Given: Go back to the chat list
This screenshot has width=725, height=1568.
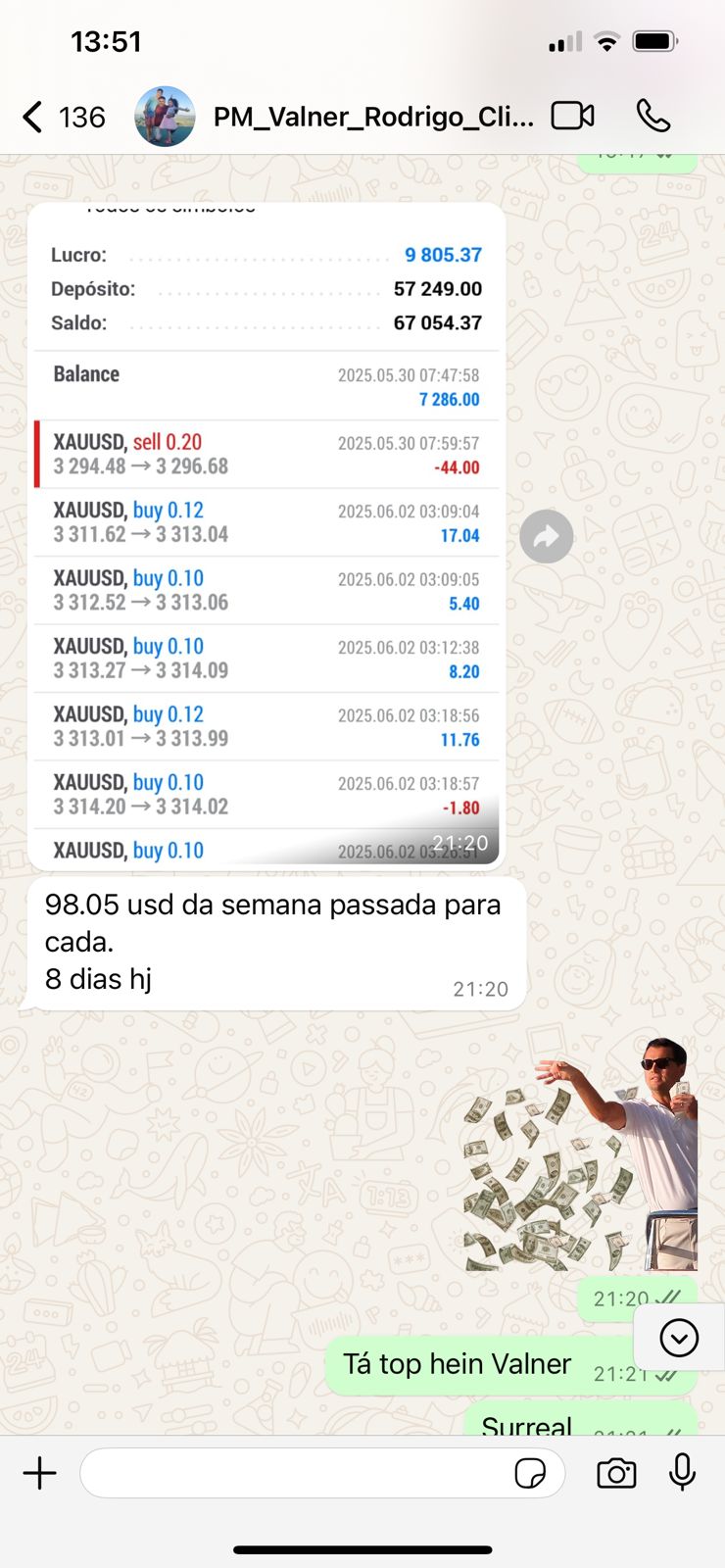Looking at the screenshot, I should tap(62, 117).
